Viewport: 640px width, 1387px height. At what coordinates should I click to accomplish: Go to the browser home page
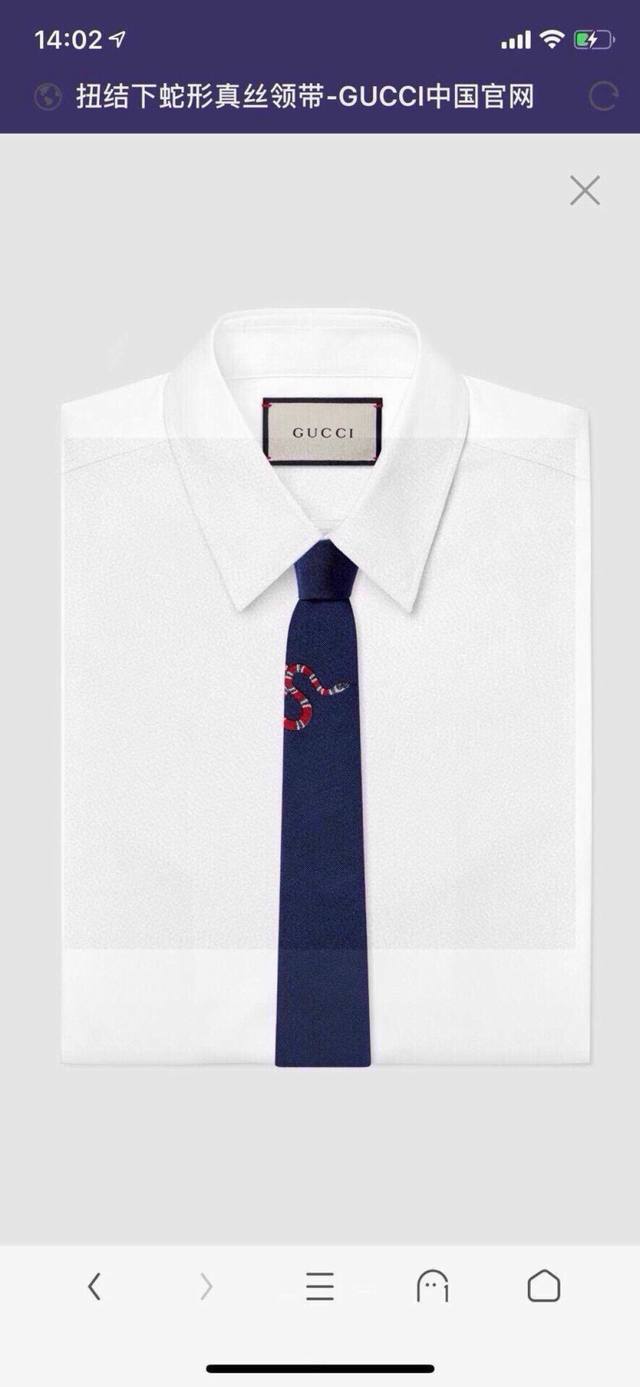pyautogui.click(x=543, y=1286)
